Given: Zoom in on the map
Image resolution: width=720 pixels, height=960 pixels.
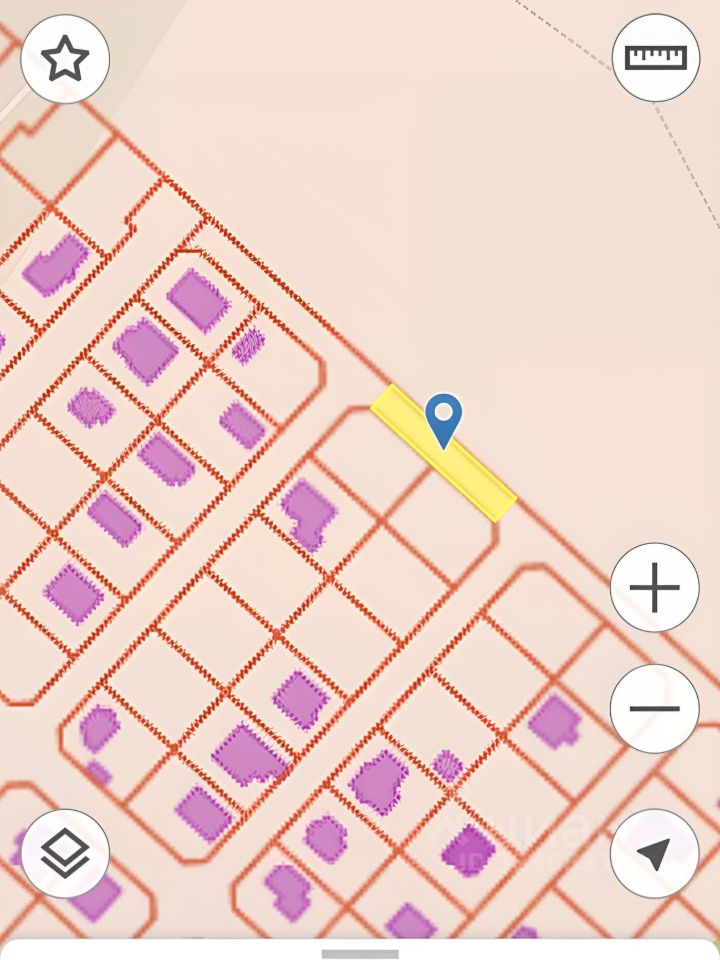Looking at the screenshot, I should point(655,588).
